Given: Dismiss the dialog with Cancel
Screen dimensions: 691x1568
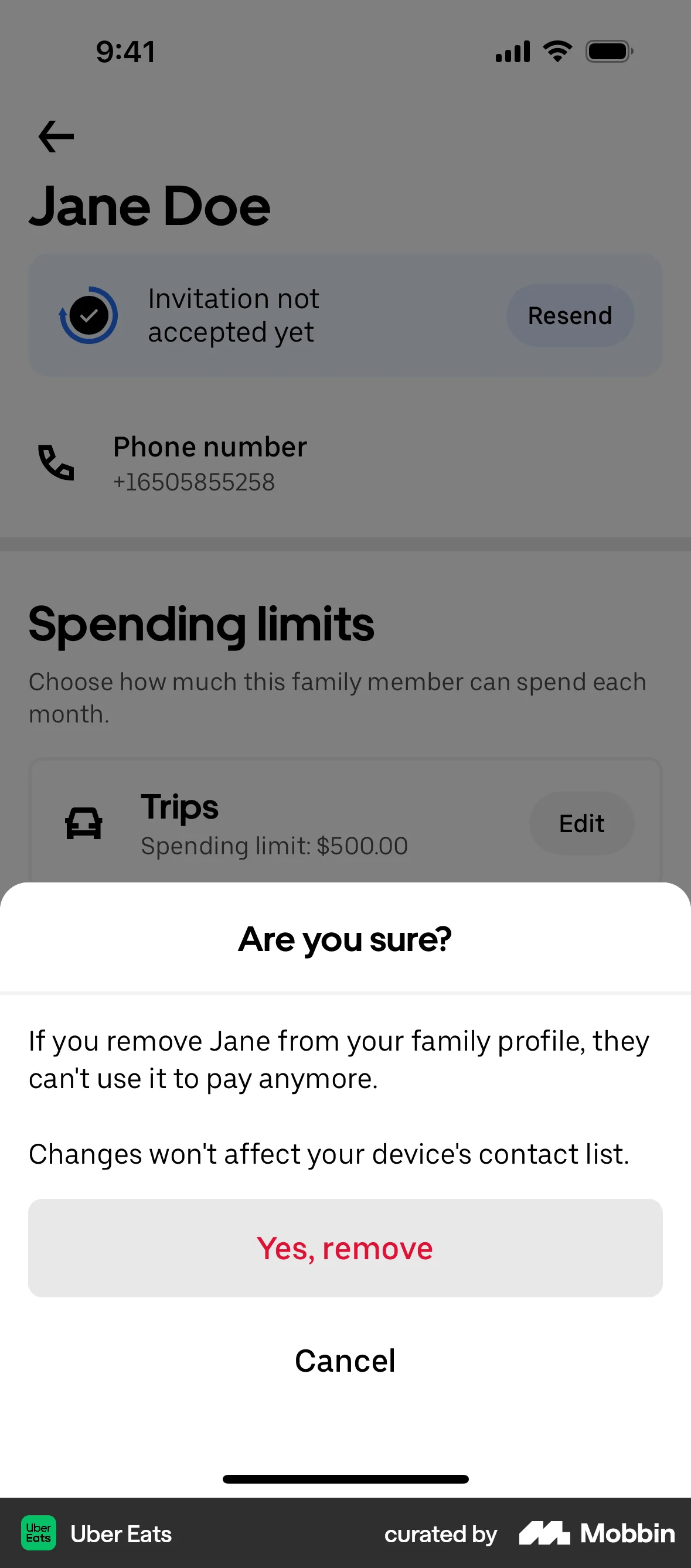Looking at the screenshot, I should coord(345,1361).
